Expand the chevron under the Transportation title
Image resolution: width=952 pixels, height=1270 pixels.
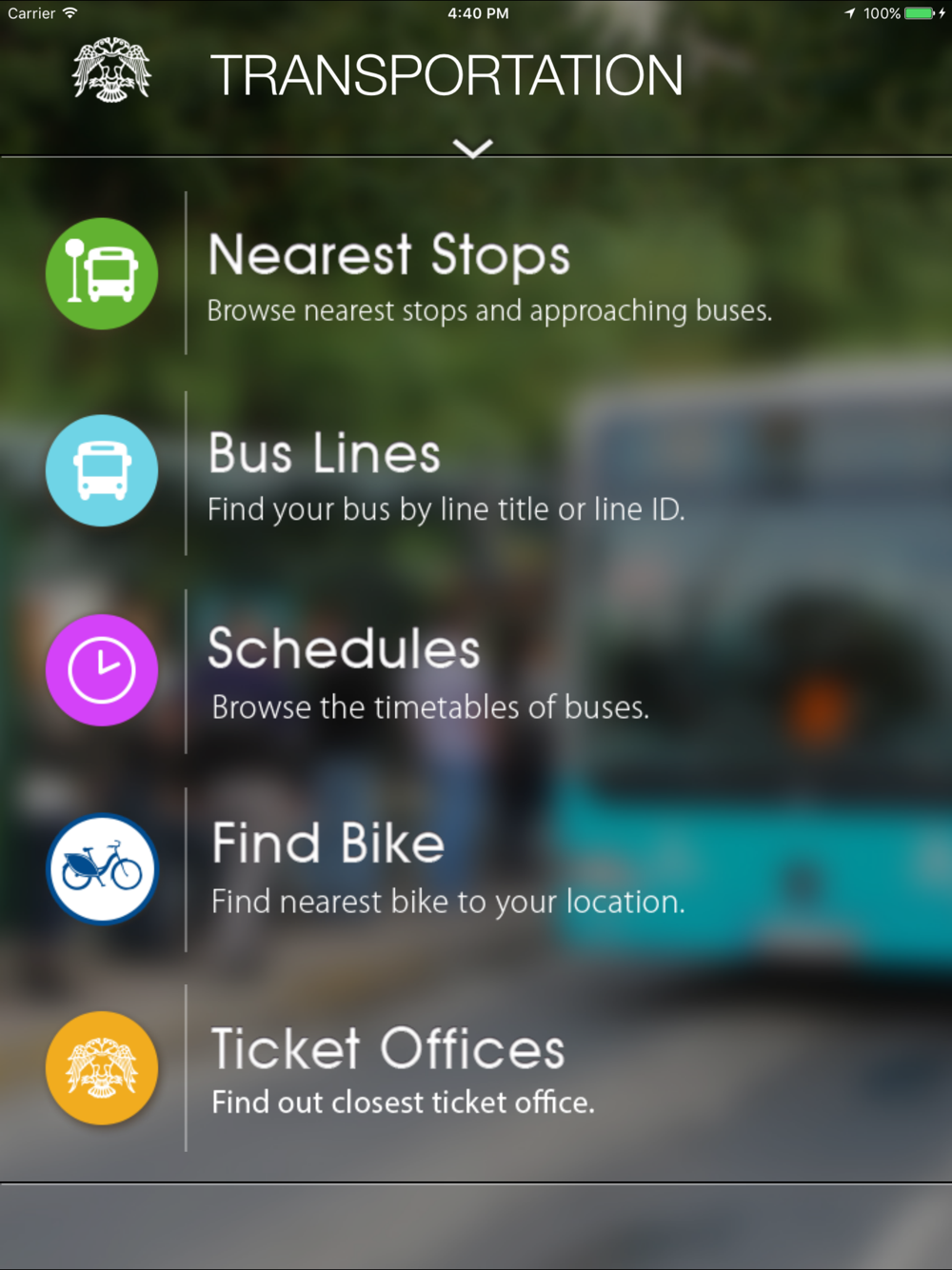pyautogui.click(x=472, y=149)
